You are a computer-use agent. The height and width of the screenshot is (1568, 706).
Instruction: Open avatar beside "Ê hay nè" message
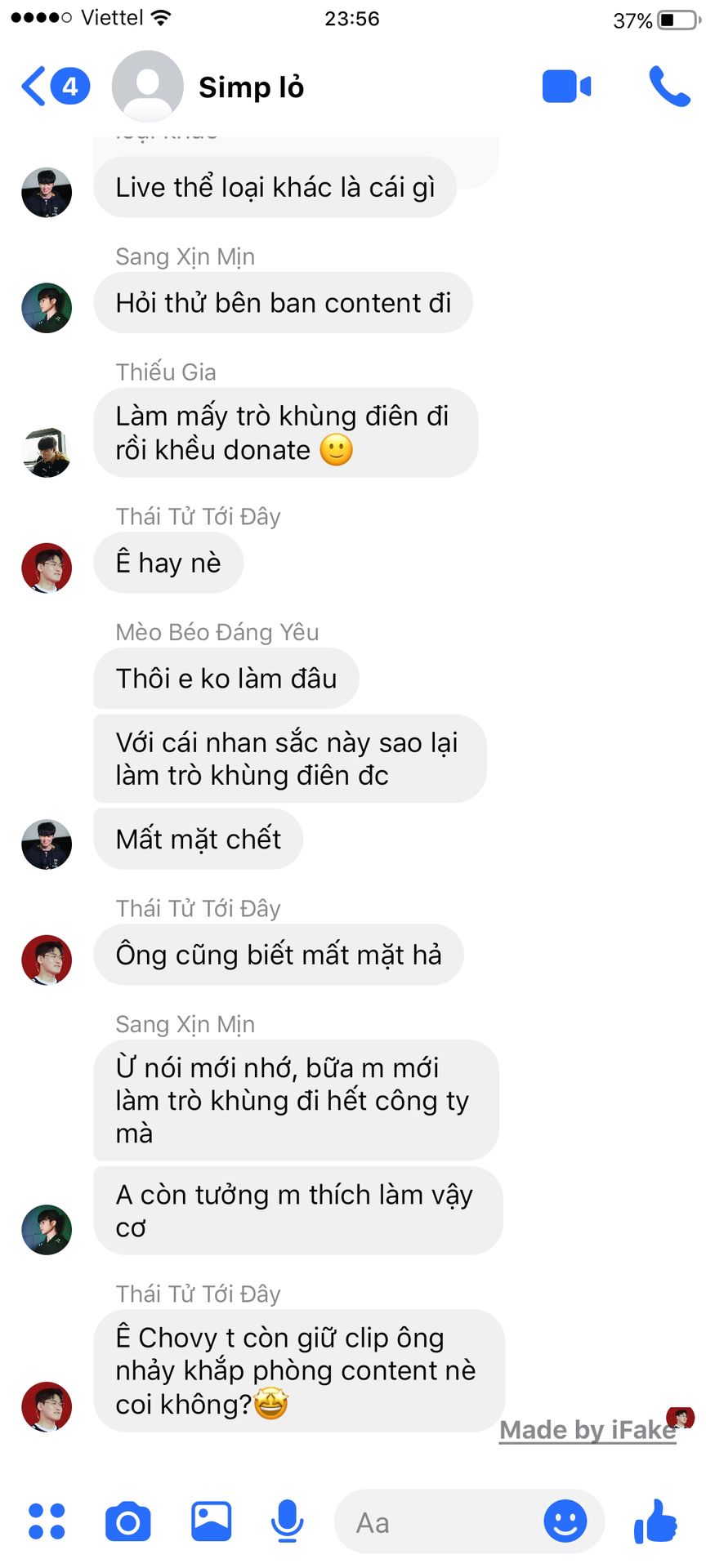47,568
